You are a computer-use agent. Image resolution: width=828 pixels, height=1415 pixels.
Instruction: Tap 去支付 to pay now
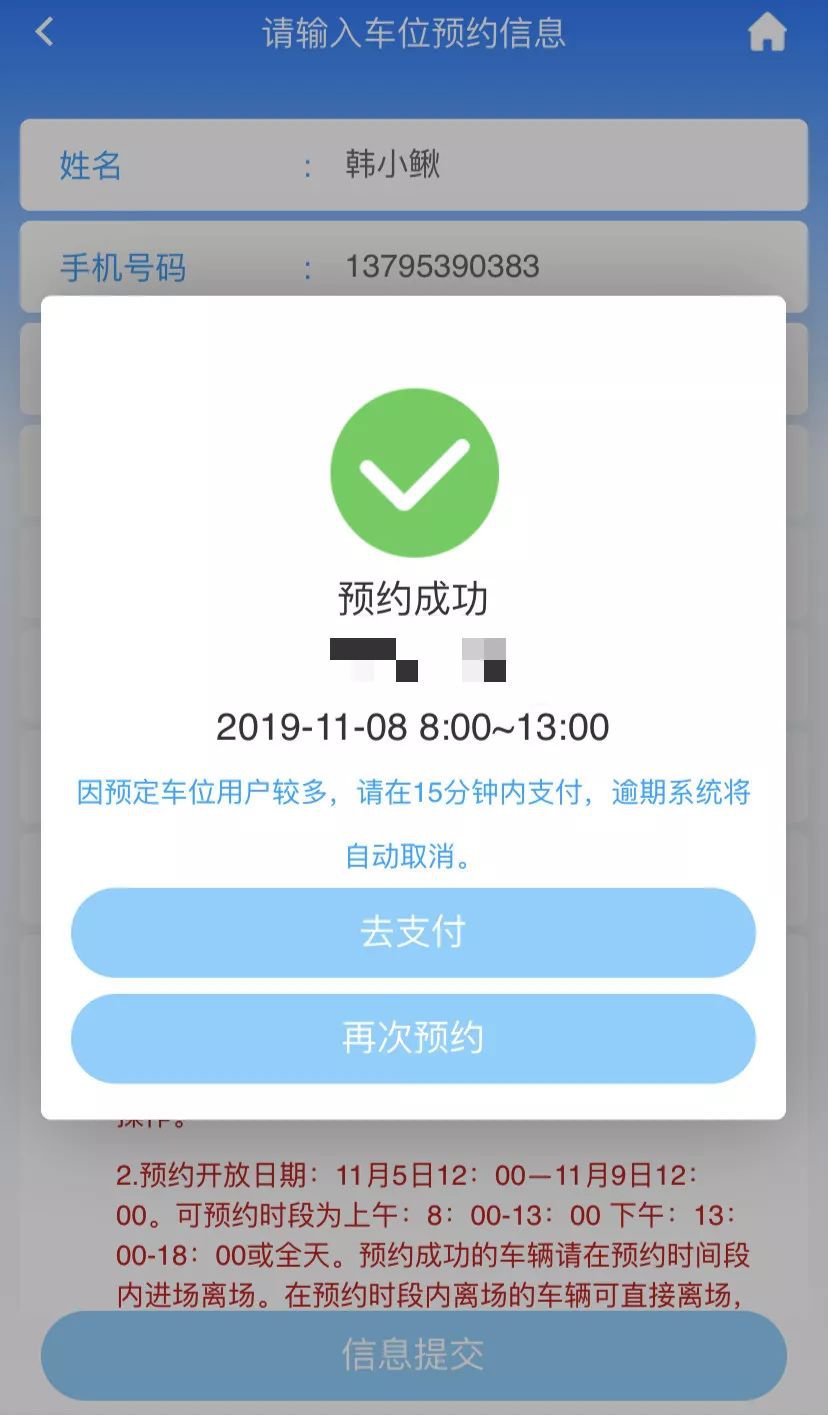(x=413, y=932)
